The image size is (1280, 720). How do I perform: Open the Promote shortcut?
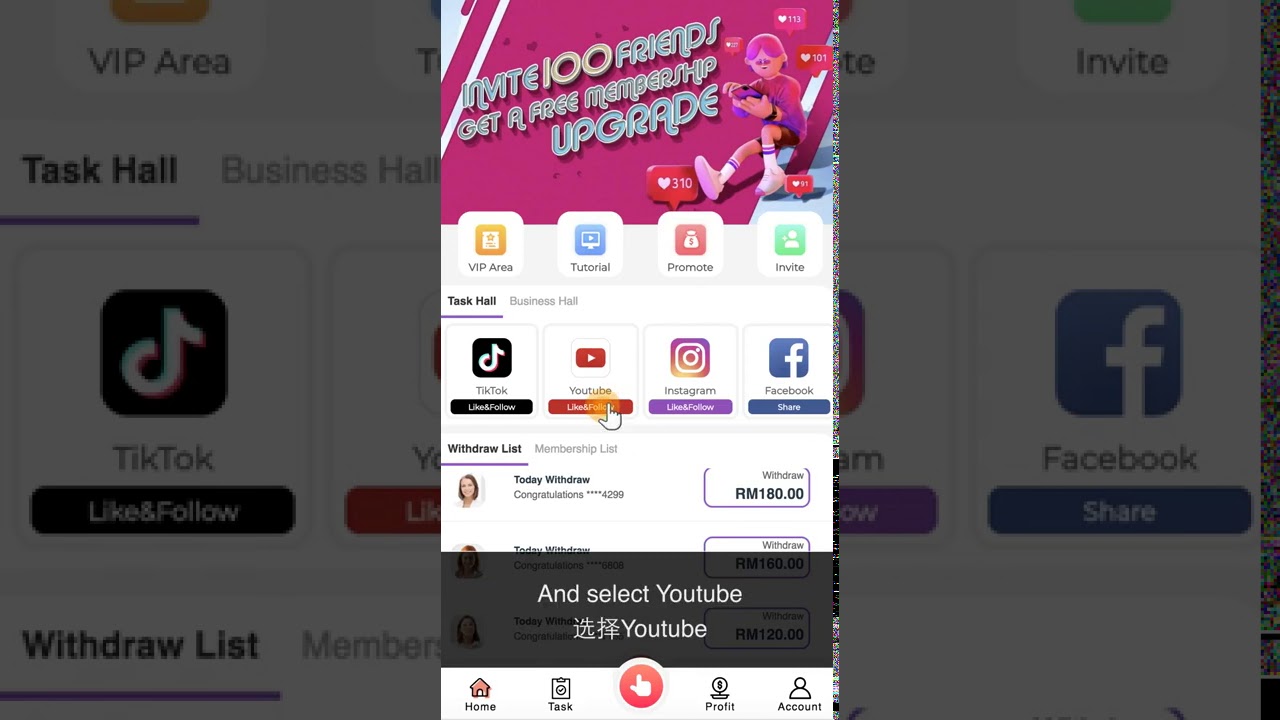coord(690,245)
